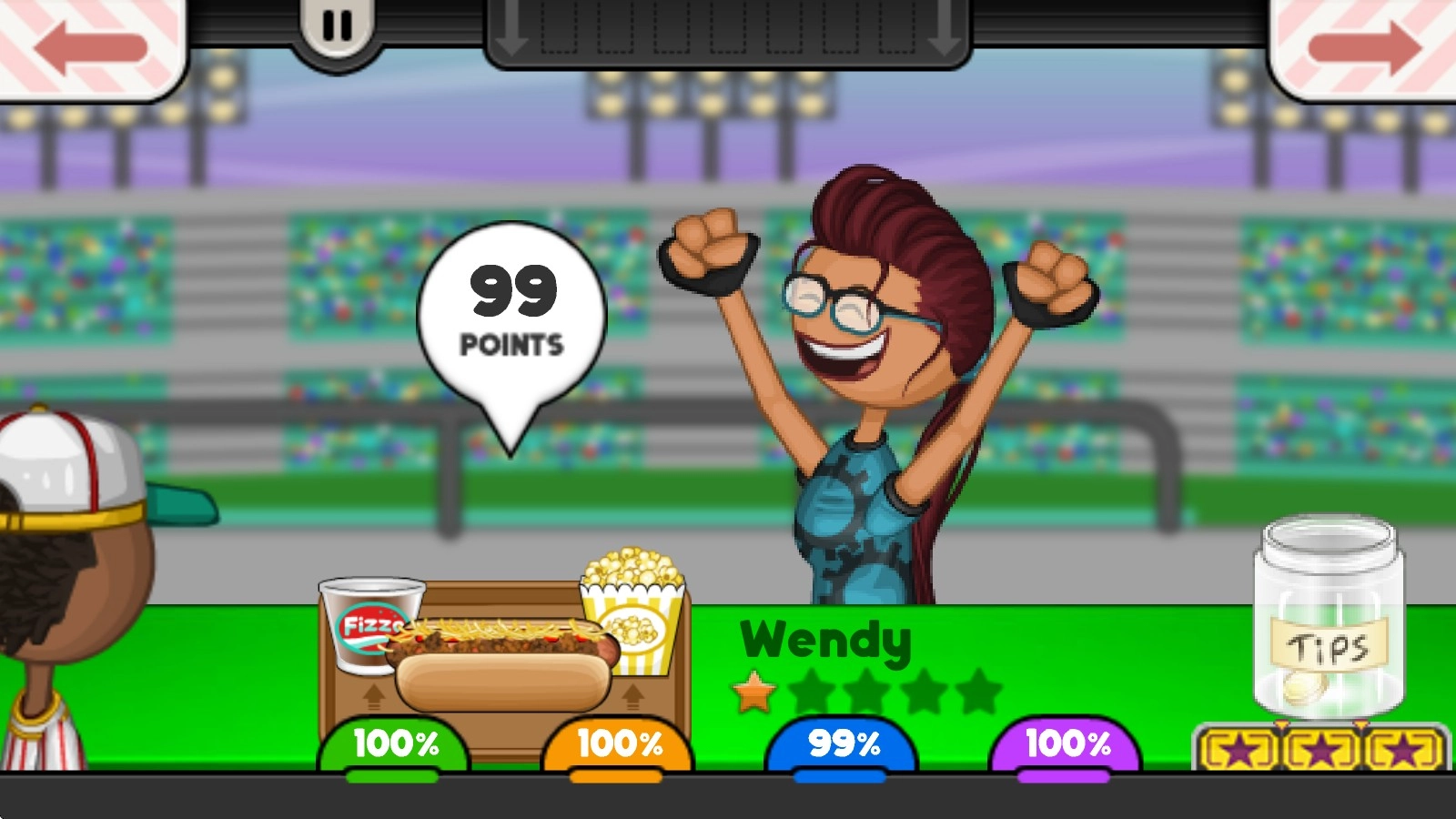Pause the game
The width and height of the screenshot is (1456, 819).
[338, 26]
